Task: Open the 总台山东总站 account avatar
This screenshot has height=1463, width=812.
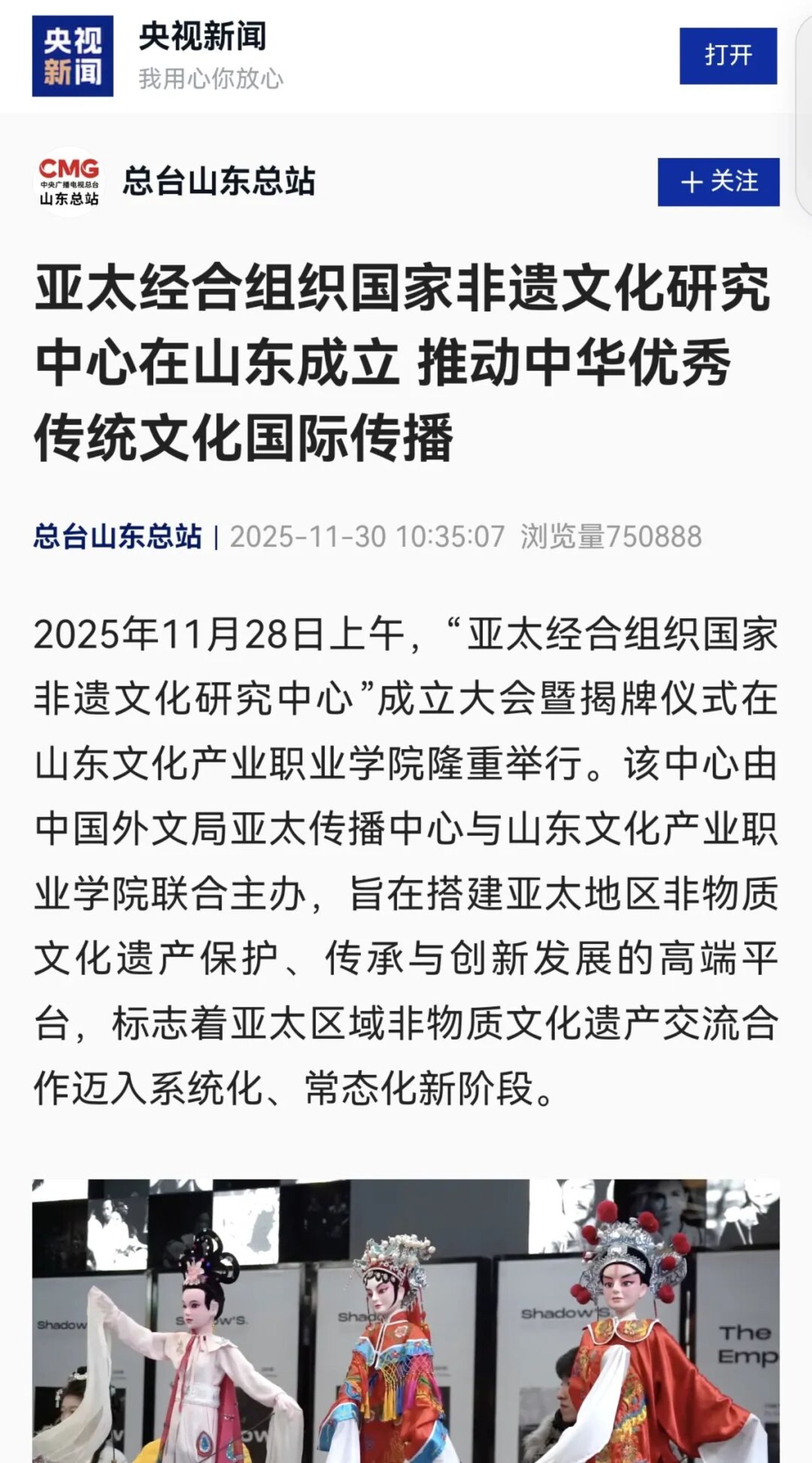Action: pos(69,182)
